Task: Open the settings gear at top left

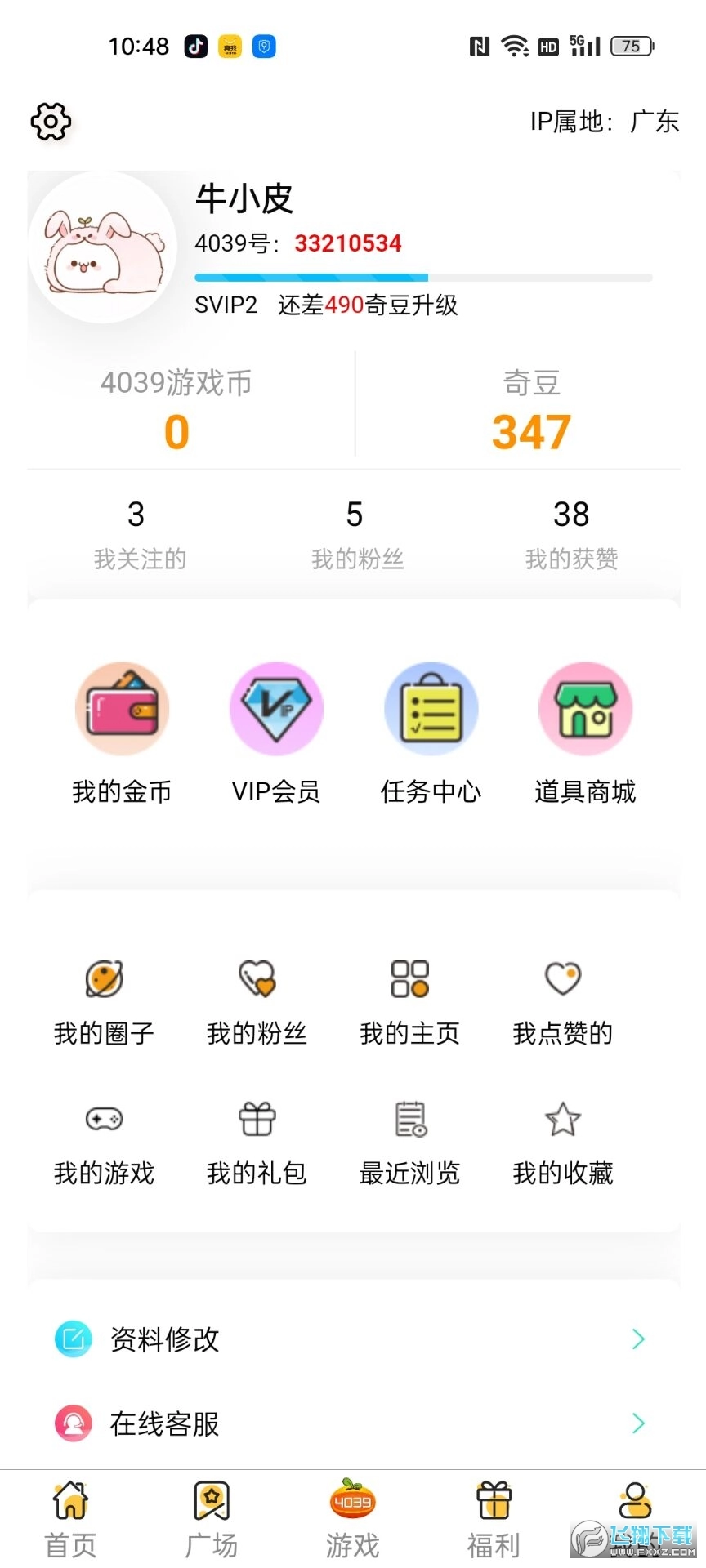Action: tap(51, 121)
